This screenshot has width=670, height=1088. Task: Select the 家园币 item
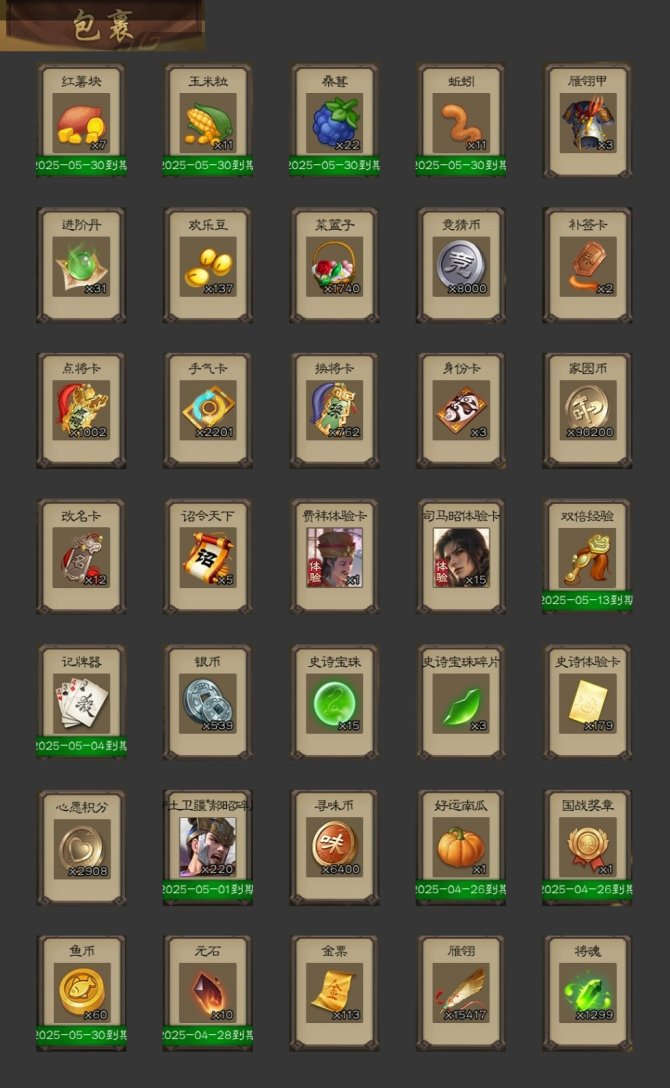[x=588, y=410]
